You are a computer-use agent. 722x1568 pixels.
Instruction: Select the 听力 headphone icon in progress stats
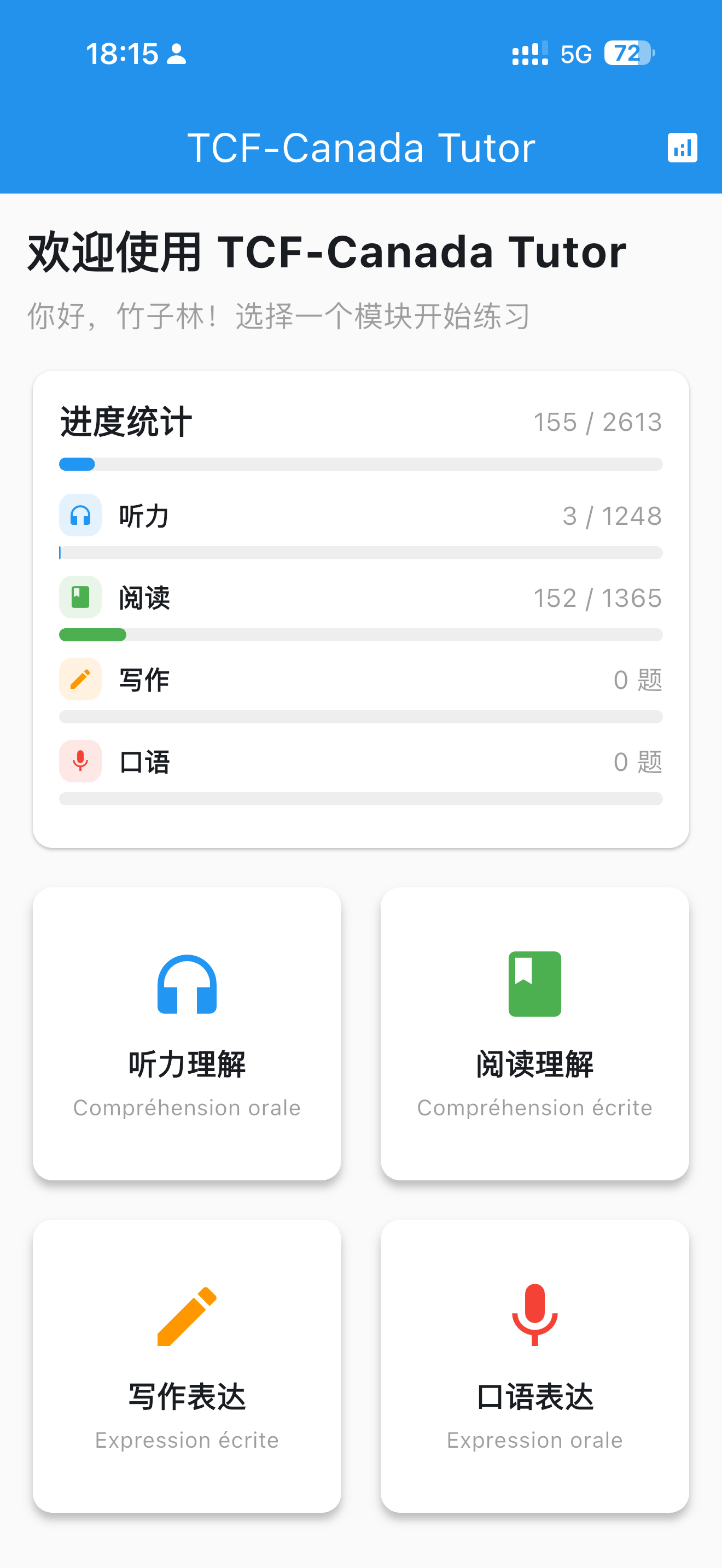coord(80,516)
